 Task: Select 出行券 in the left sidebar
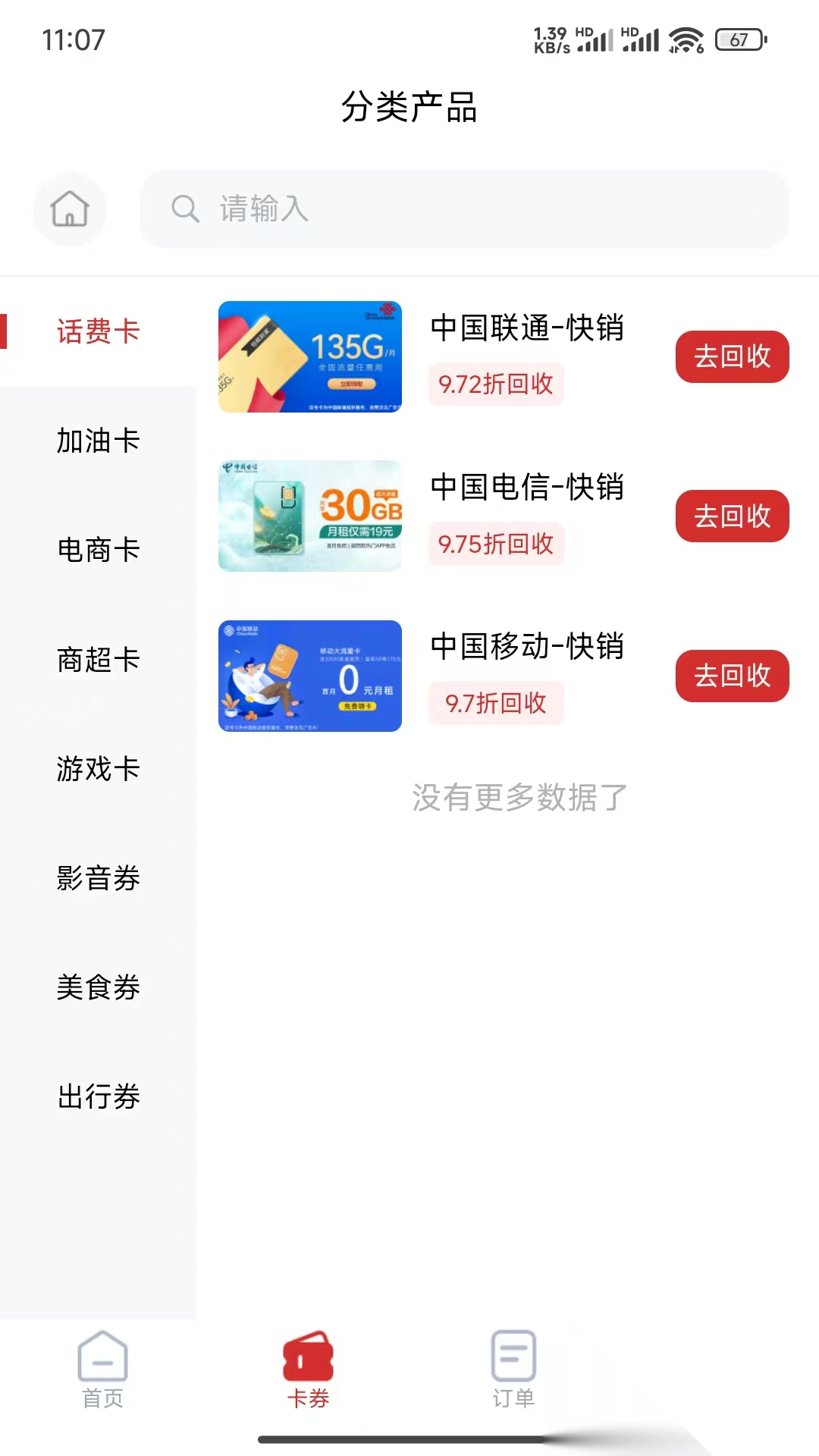(99, 1097)
